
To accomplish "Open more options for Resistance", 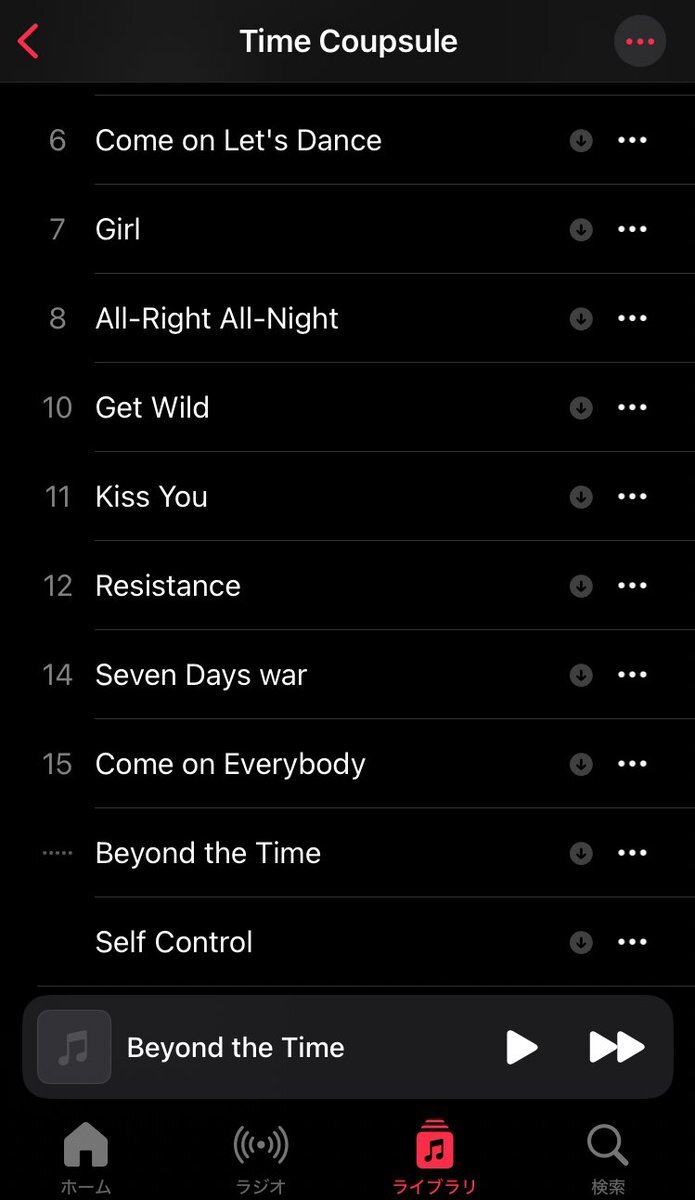I will [x=632, y=586].
